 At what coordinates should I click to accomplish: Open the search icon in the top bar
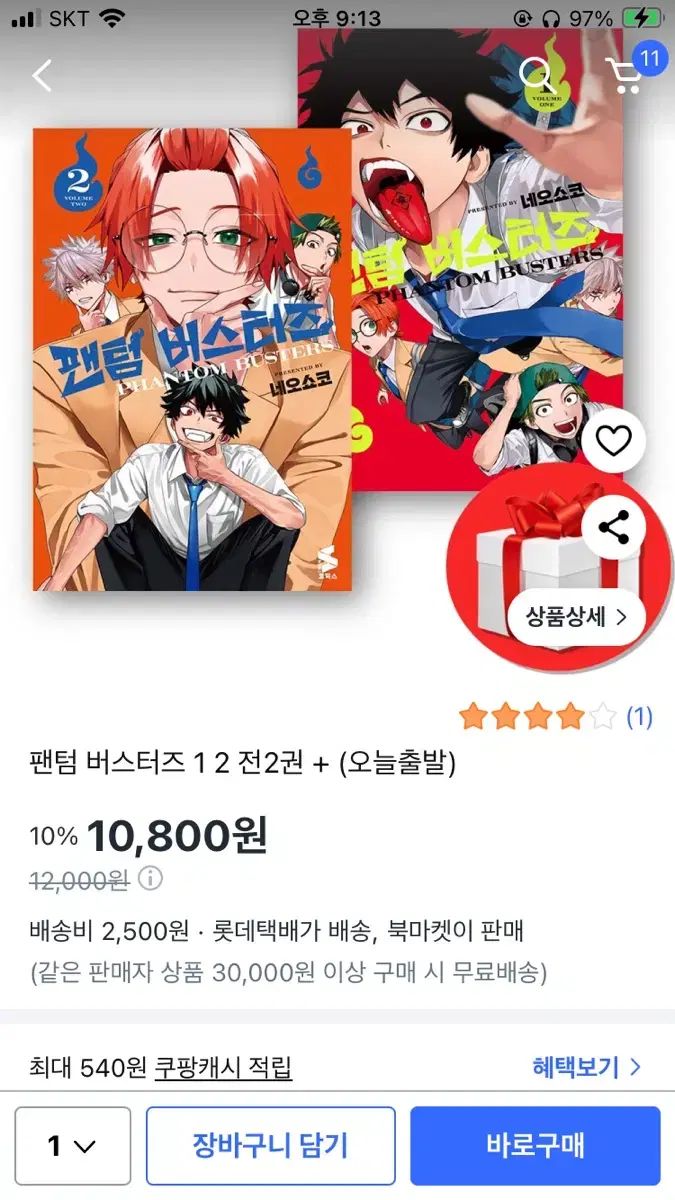pos(537,73)
